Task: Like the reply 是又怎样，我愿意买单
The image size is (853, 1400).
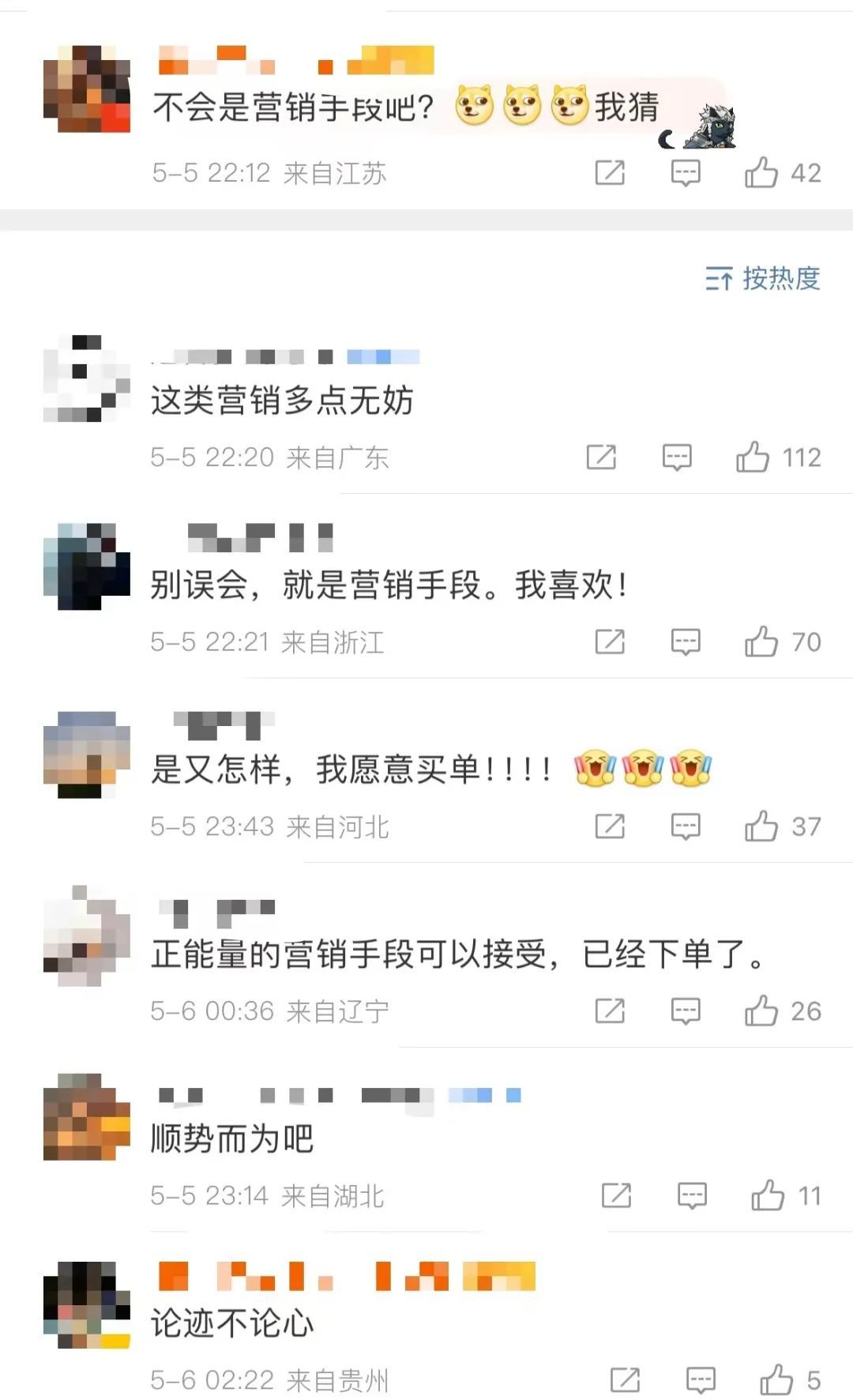Action: pyautogui.click(x=761, y=826)
